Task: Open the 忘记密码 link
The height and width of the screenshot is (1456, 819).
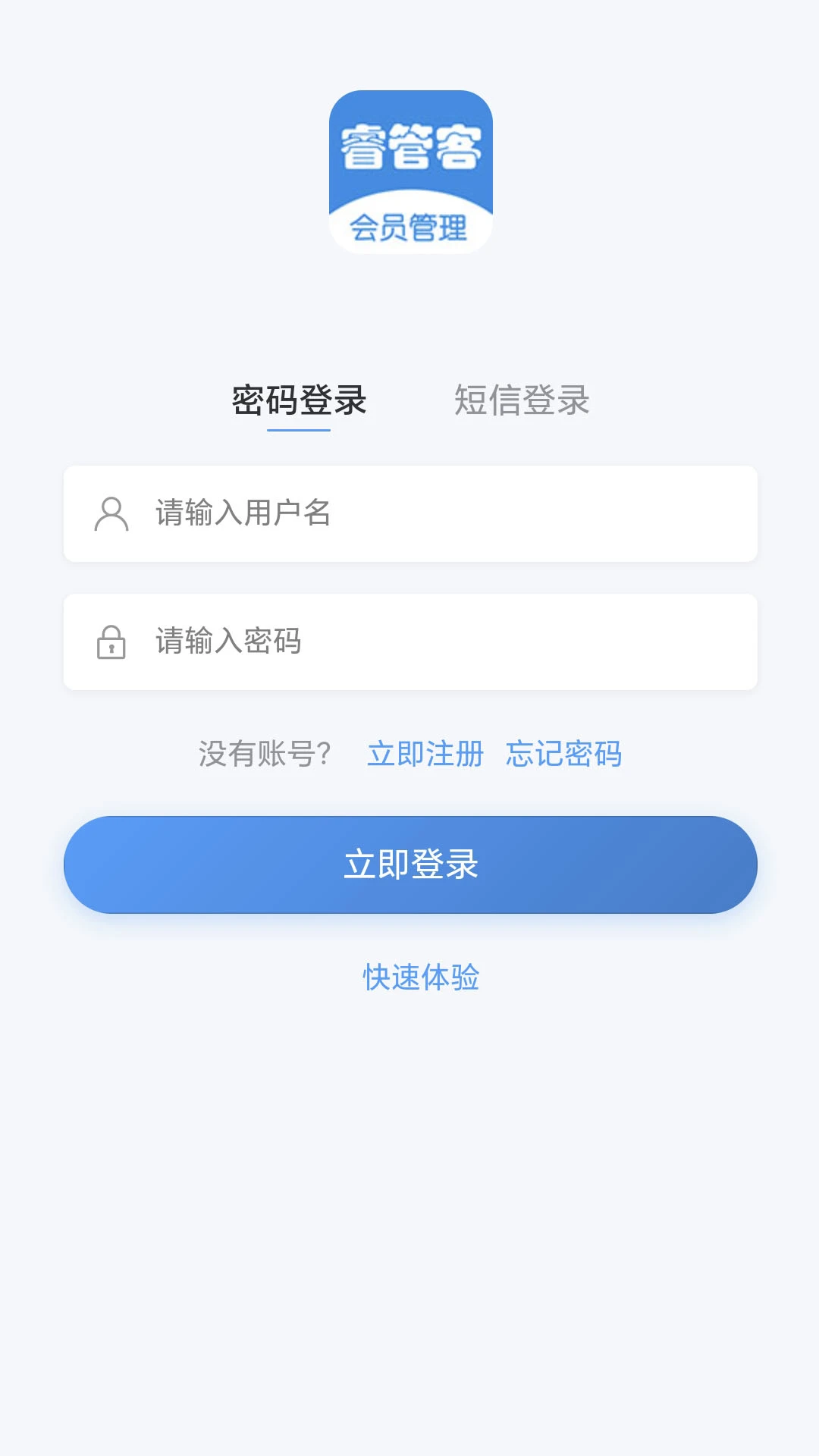Action: coord(563,754)
